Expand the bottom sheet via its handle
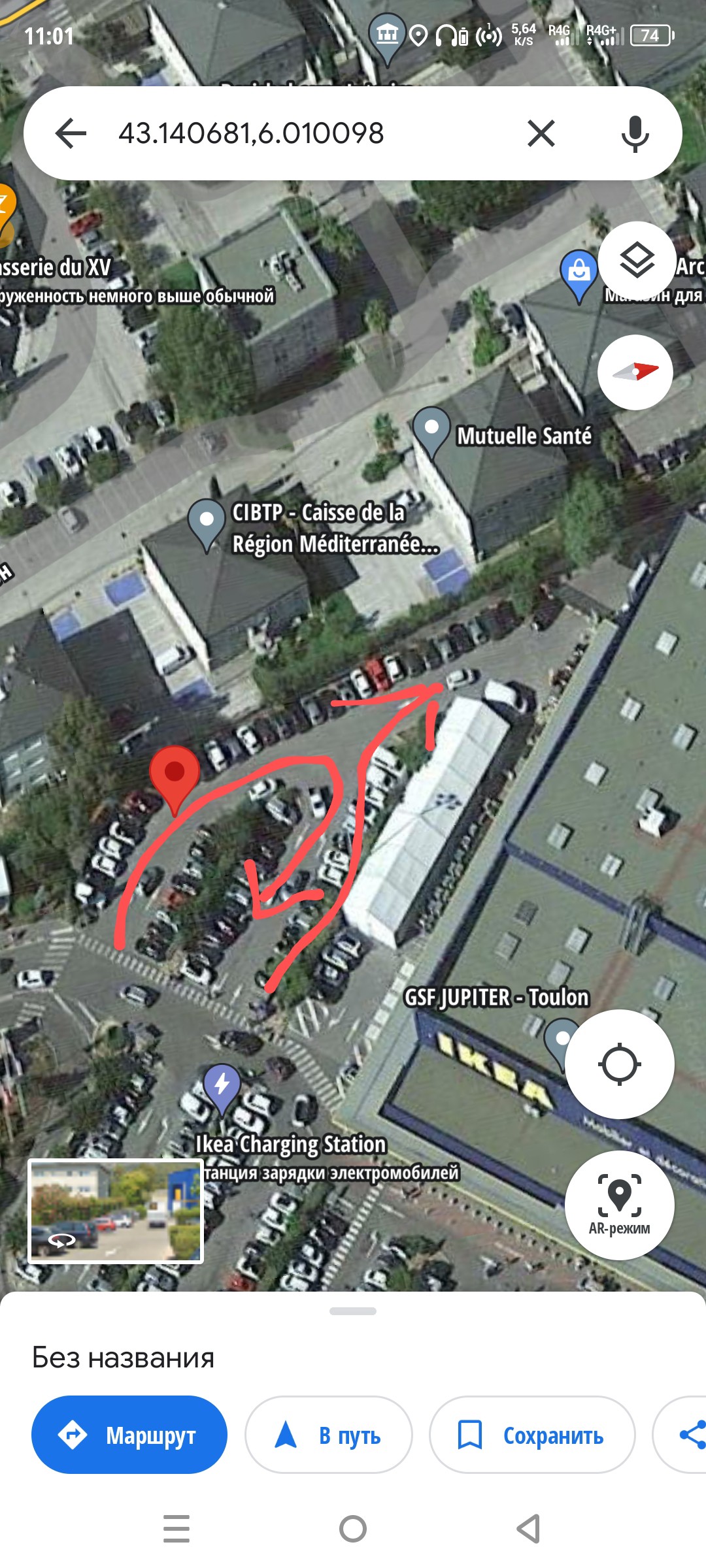 353,1311
